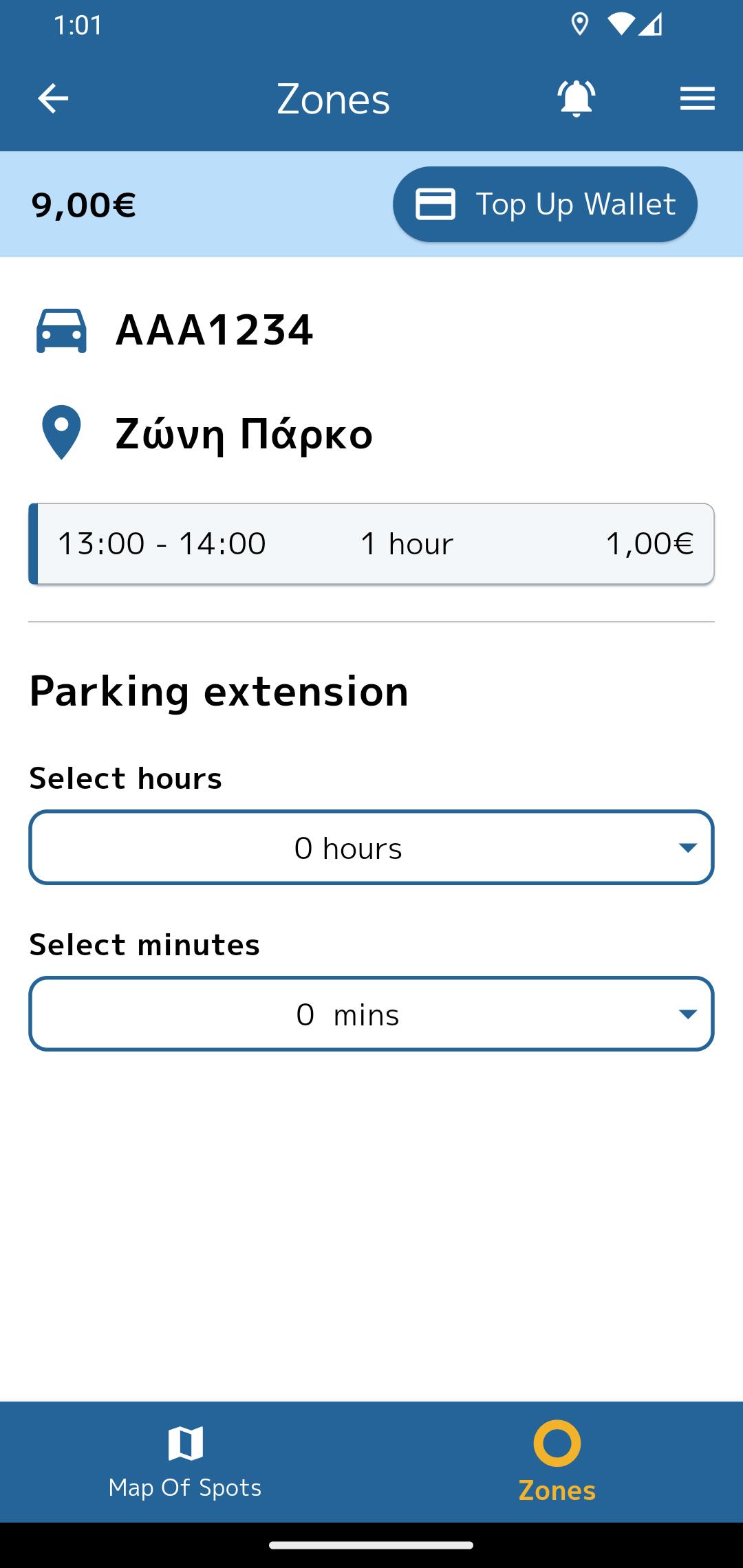
Task: Switch to Map Of Spots tab
Action: tap(186, 1461)
